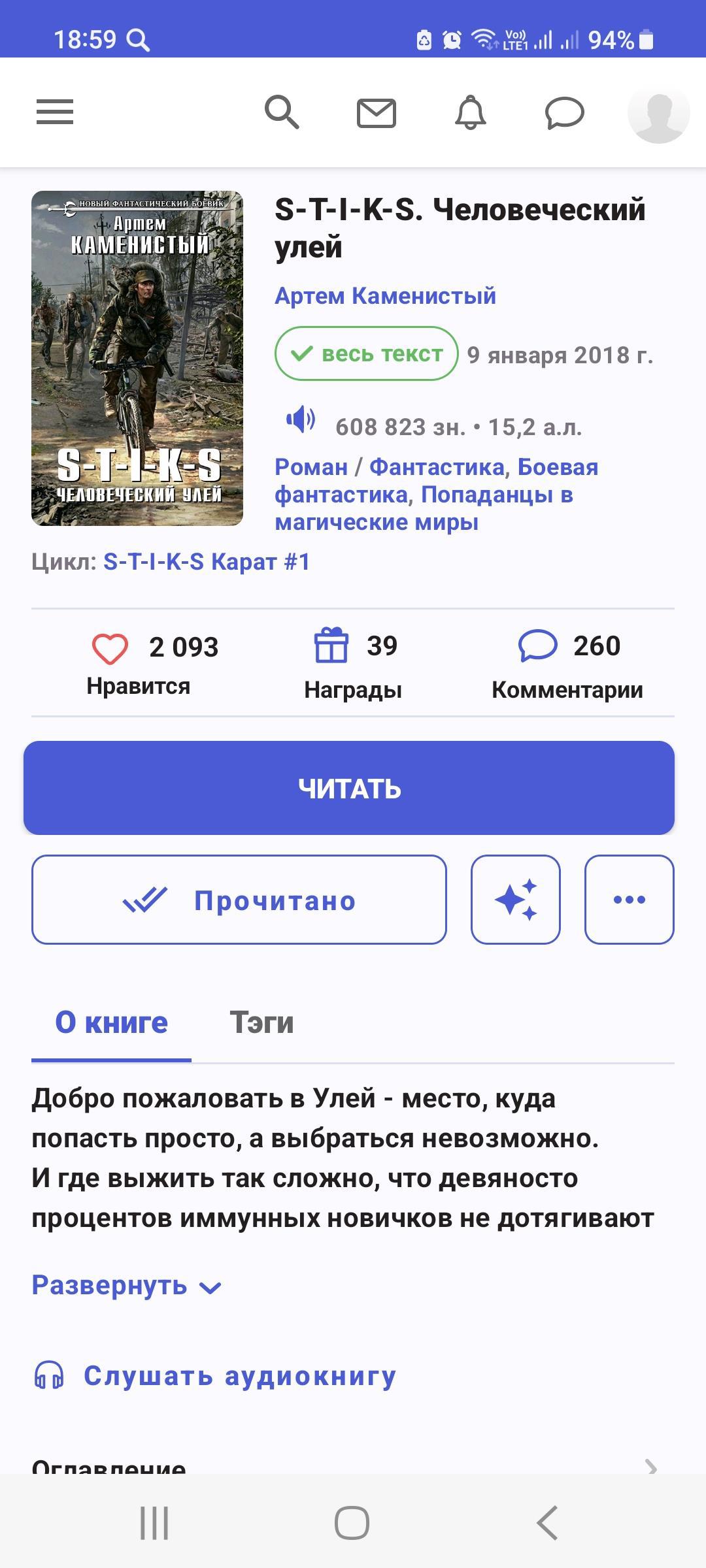Image resolution: width=706 pixels, height=1568 pixels.
Task: Open the three-dots more options button
Action: click(629, 900)
